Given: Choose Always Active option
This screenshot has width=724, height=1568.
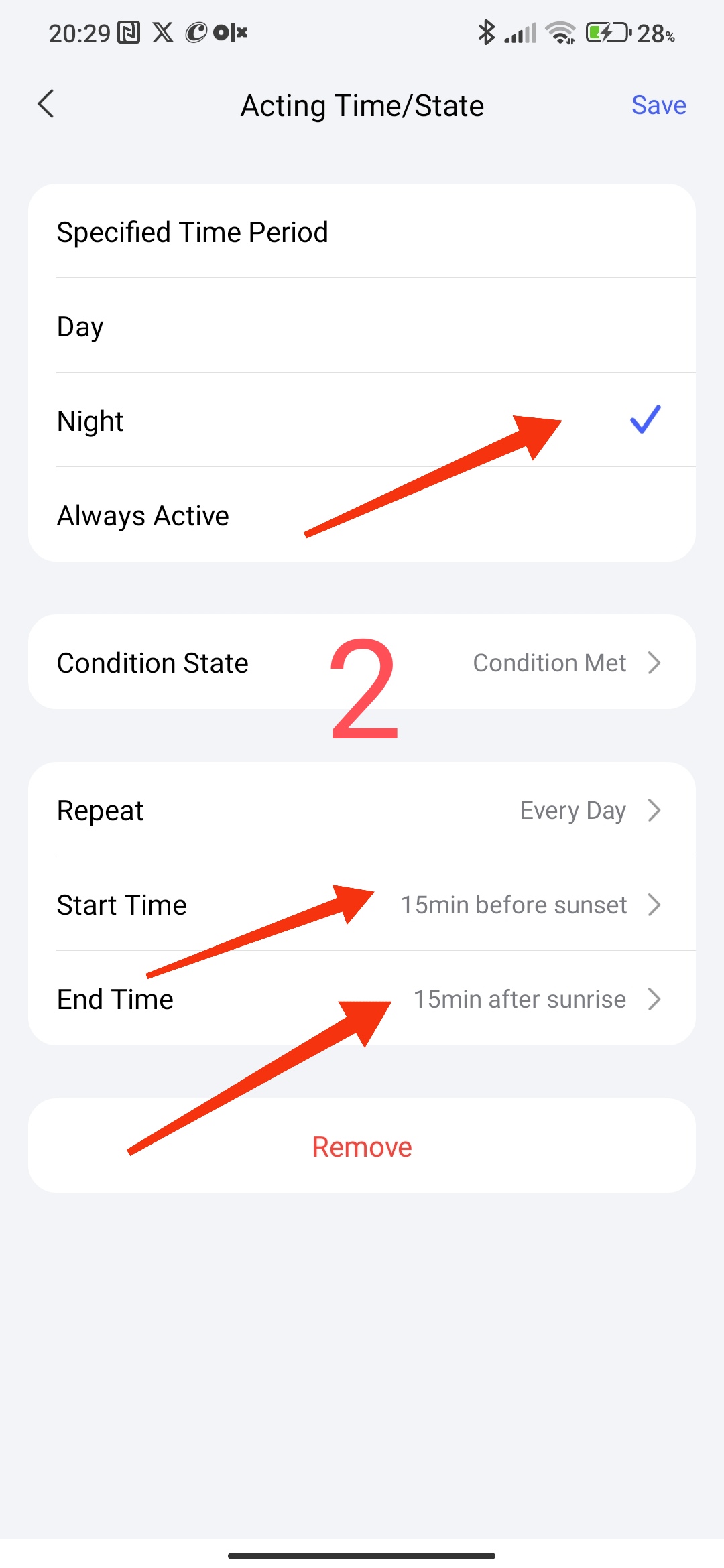Looking at the screenshot, I should [x=362, y=516].
